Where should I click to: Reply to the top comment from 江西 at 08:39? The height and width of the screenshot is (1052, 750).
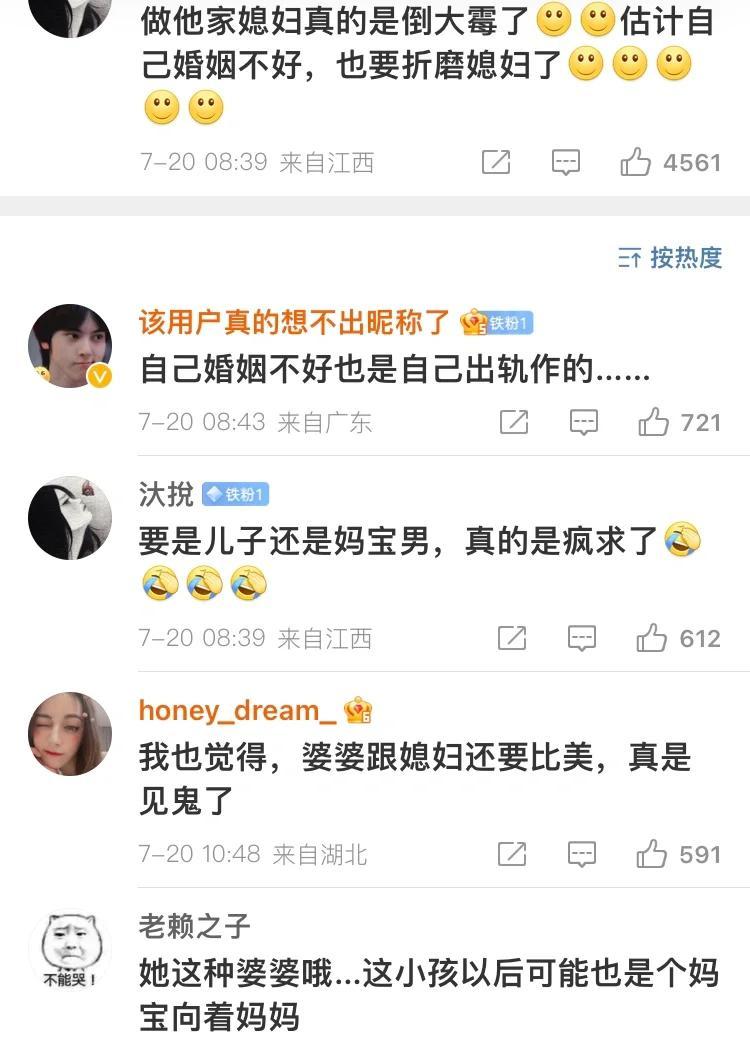click(x=566, y=162)
